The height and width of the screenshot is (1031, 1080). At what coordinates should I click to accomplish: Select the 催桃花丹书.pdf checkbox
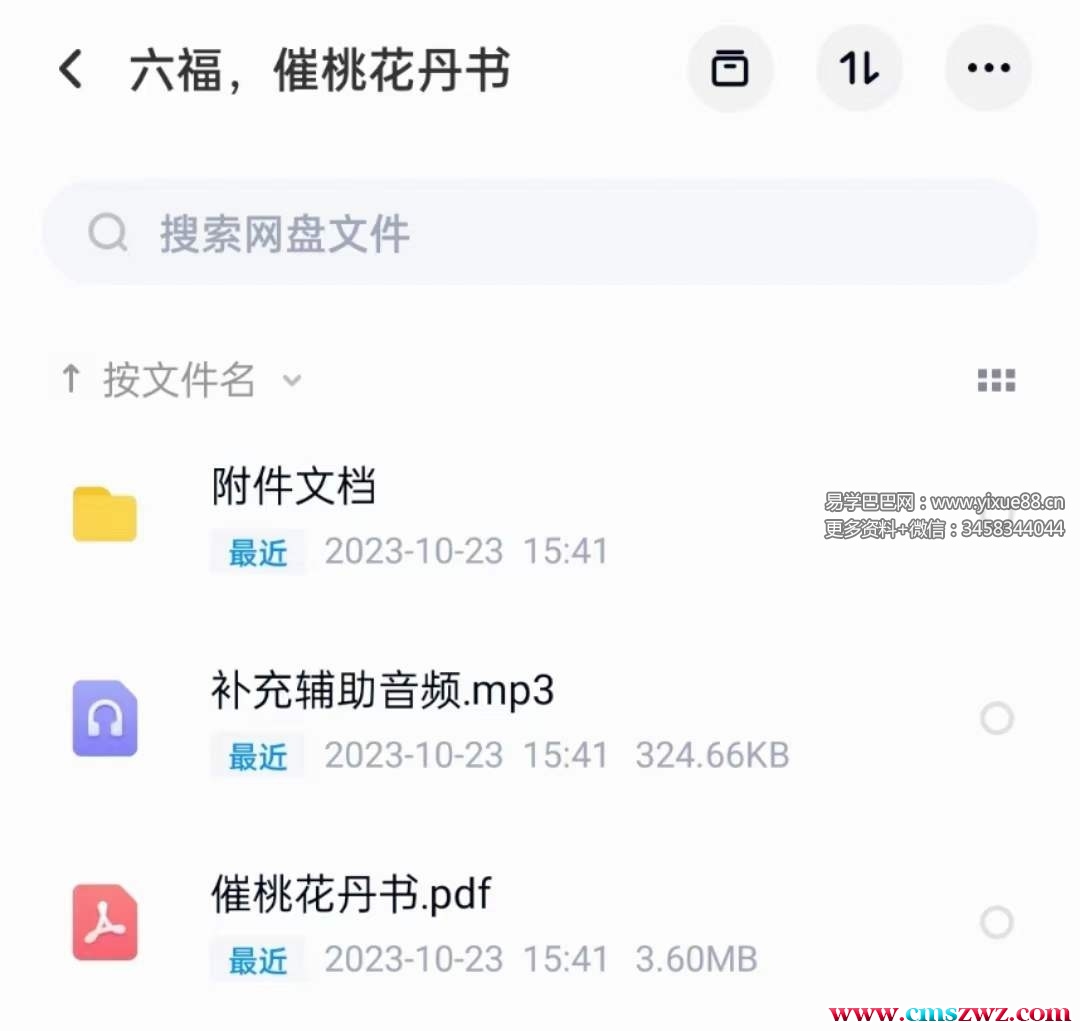[997, 922]
